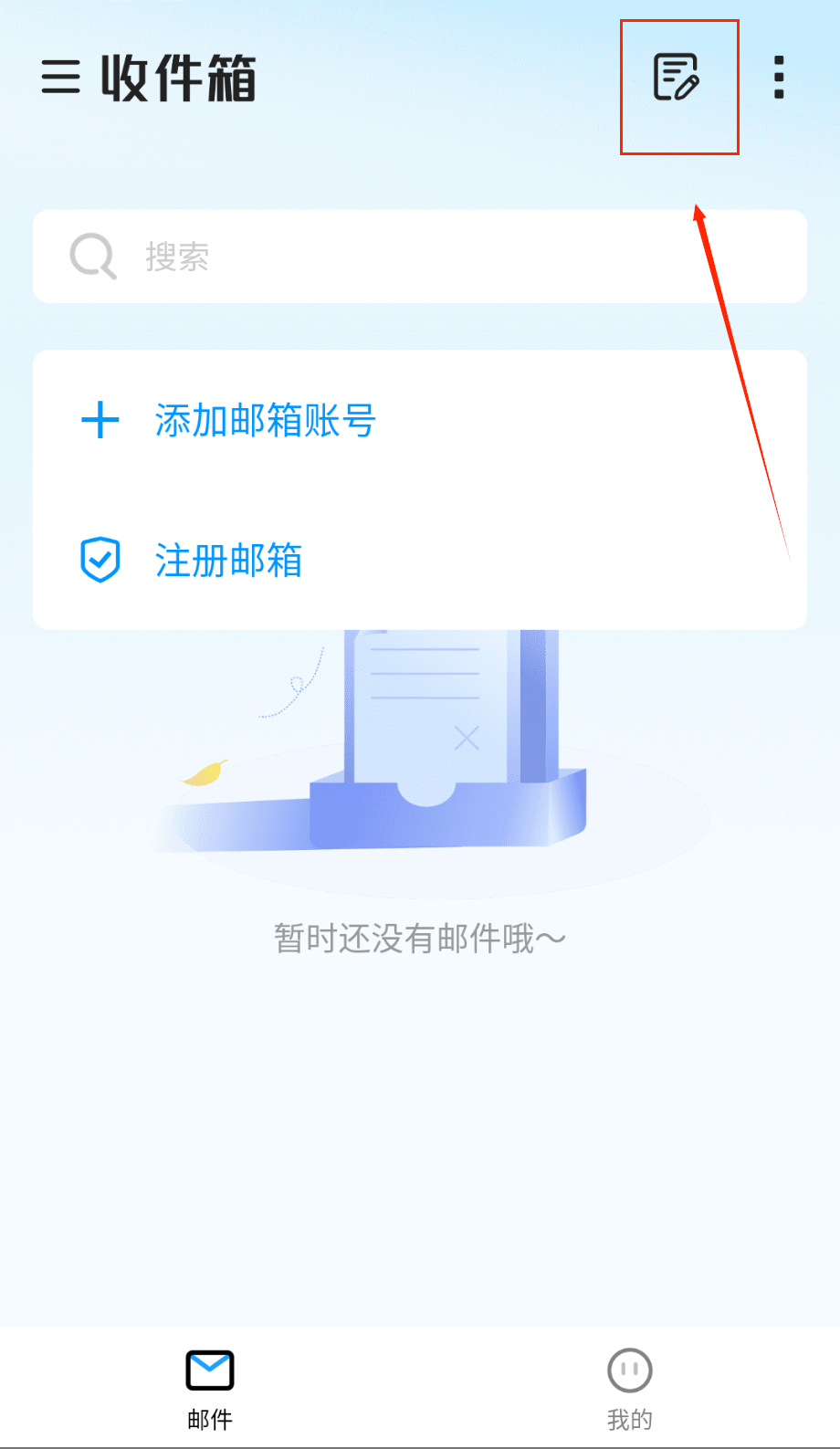
Task: Go to the 我的 tab
Action: click(x=630, y=1388)
